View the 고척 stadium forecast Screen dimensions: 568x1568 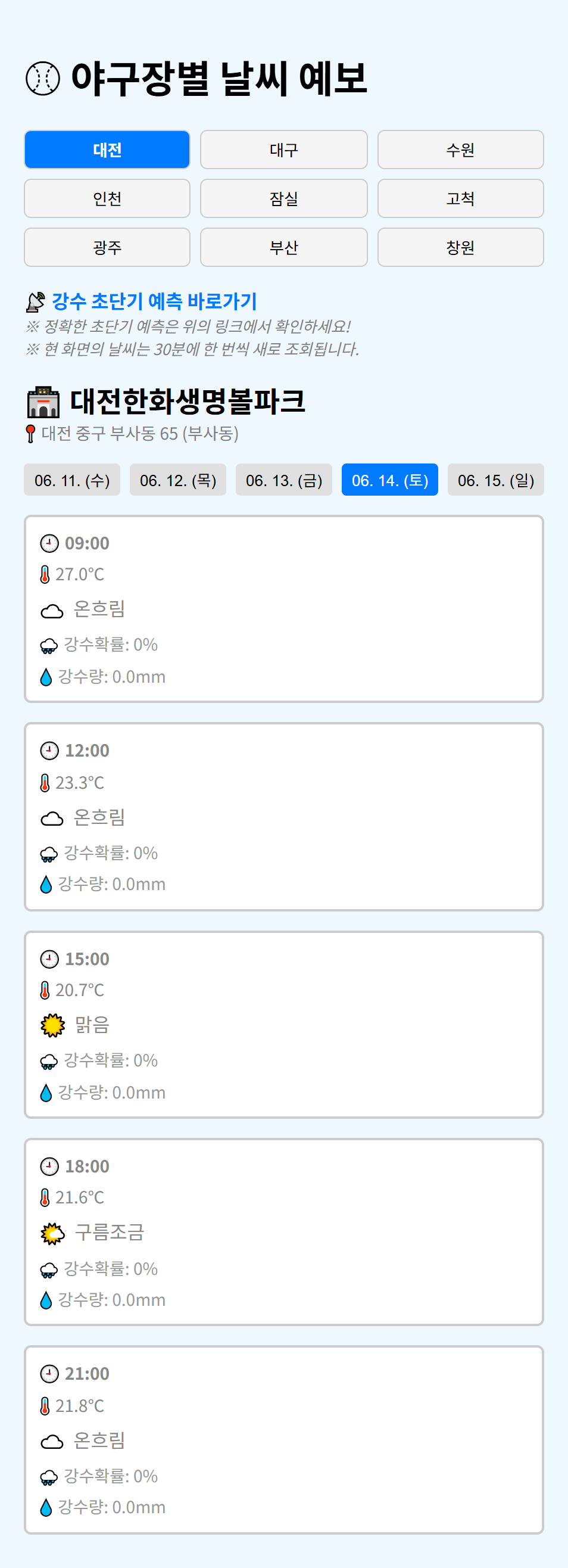click(460, 198)
